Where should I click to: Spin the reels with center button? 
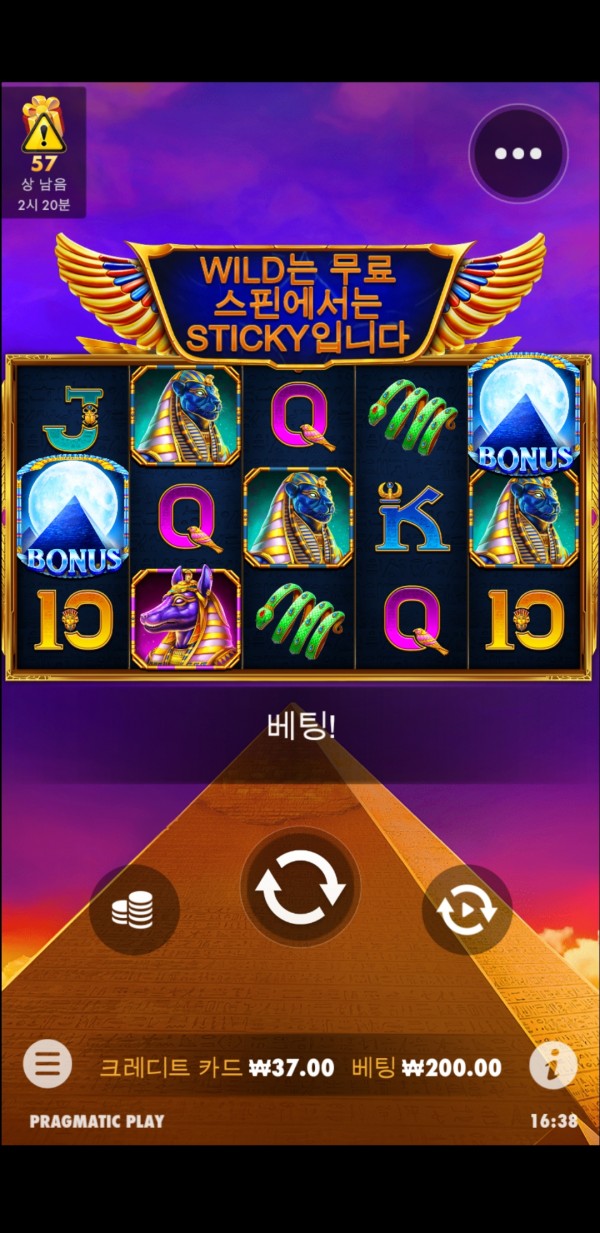(x=301, y=887)
